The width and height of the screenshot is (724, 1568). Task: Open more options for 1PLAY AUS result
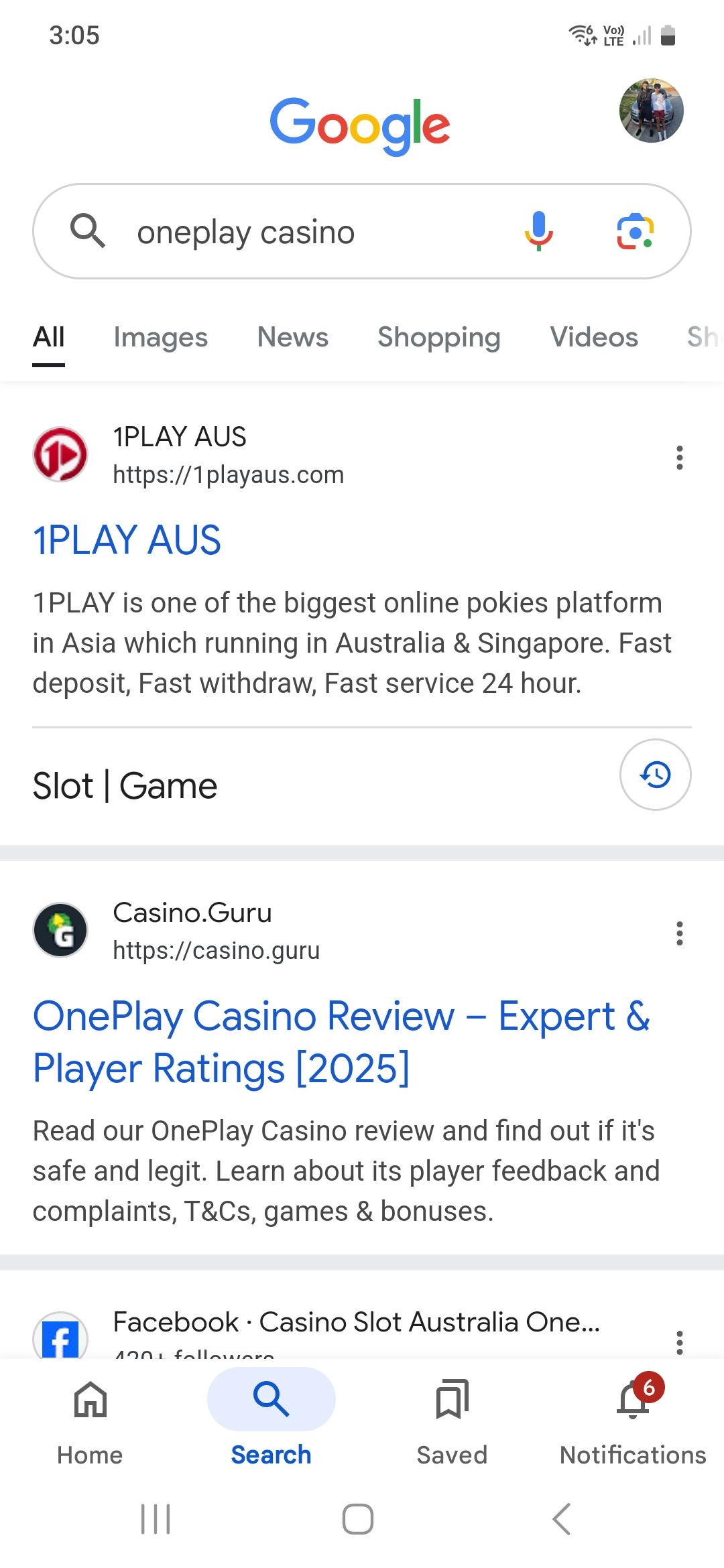679,458
